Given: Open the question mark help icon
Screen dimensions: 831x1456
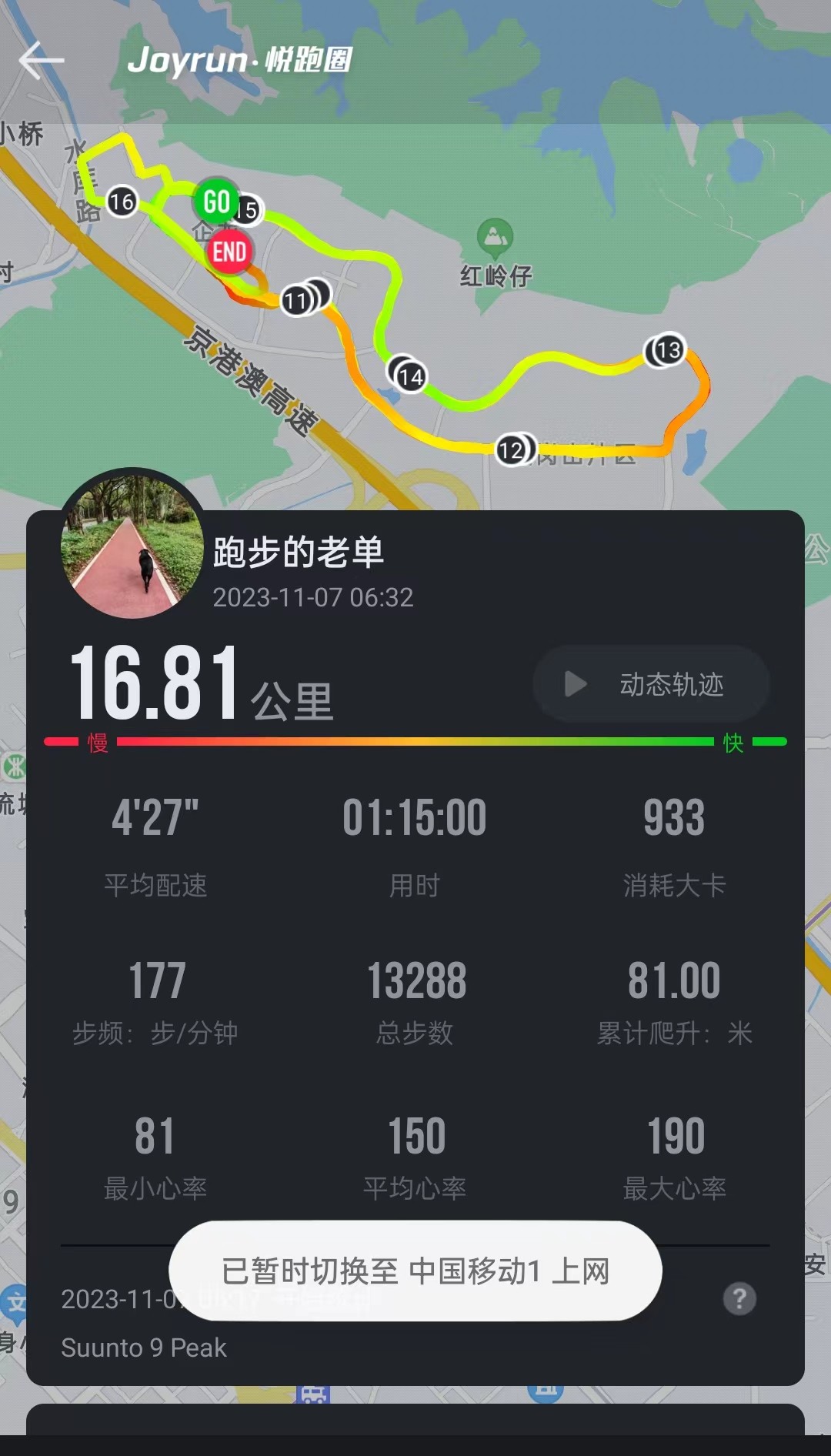Looking at the screenshot, I should tap(739, 1299).
